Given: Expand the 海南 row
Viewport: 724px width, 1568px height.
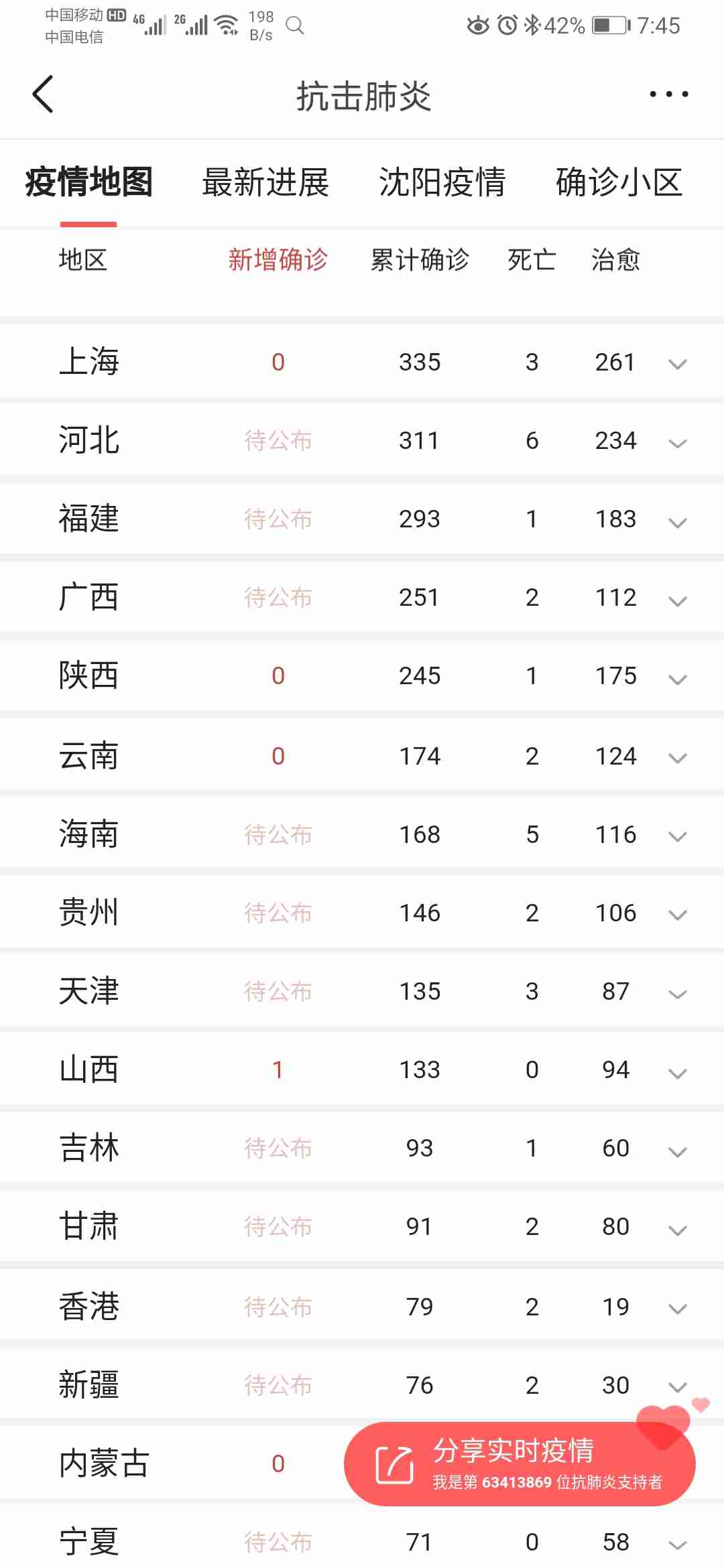Looking at the screenshot, I should click(x=677, y=836).
